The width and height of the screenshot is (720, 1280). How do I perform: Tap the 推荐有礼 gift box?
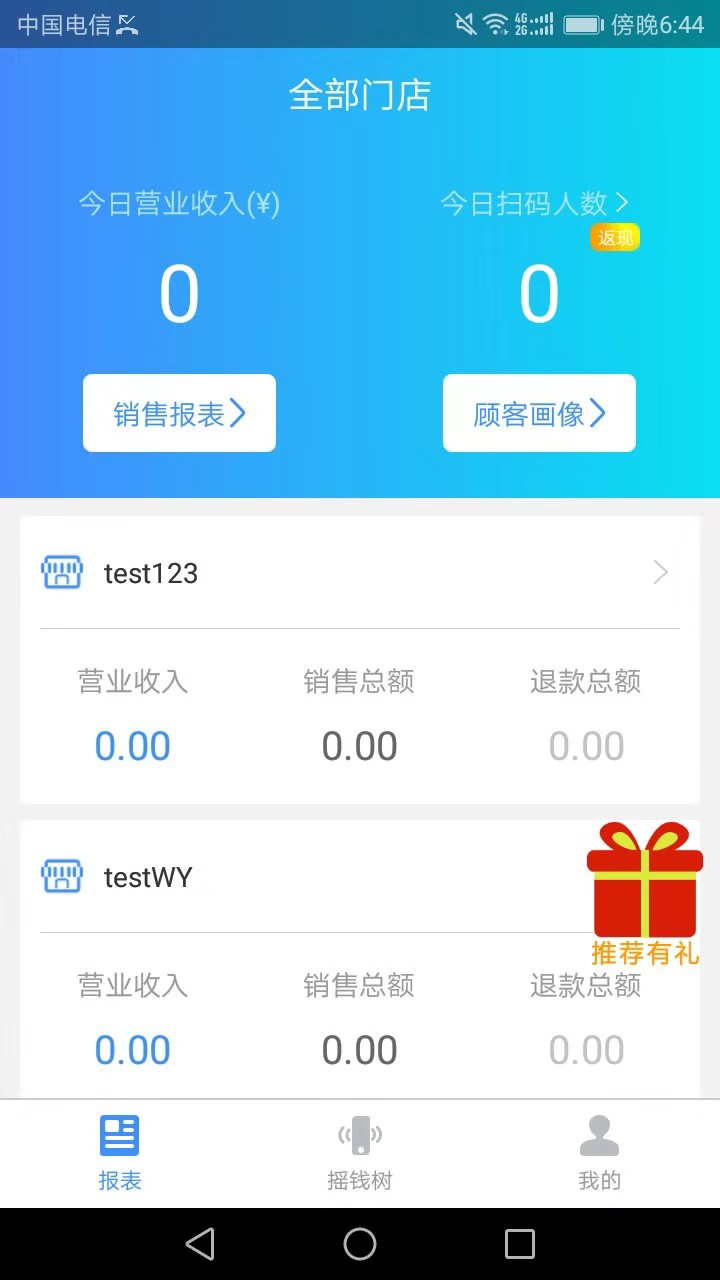pos(645,893)
